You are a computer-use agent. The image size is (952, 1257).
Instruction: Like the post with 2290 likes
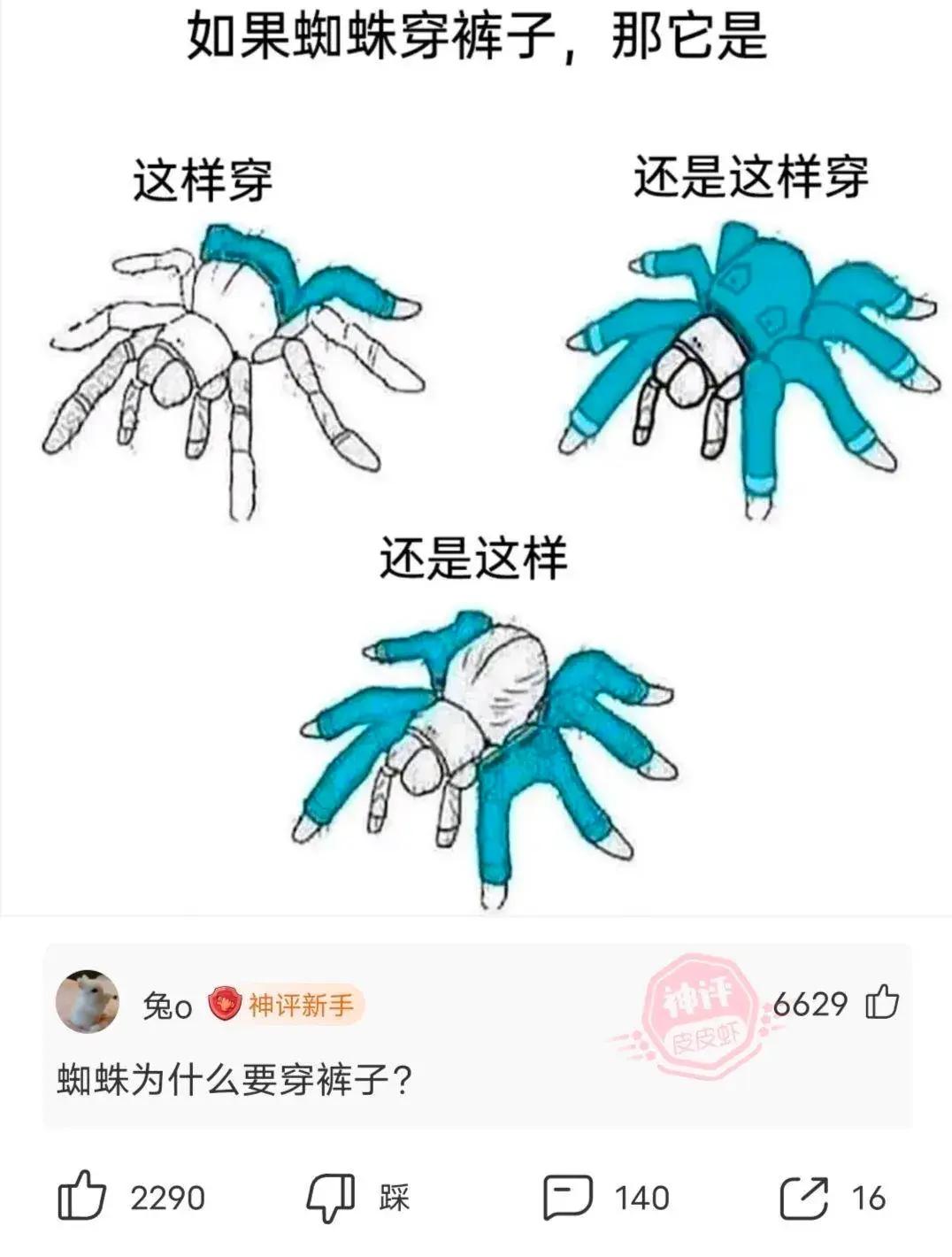[x=82, y=1197]
